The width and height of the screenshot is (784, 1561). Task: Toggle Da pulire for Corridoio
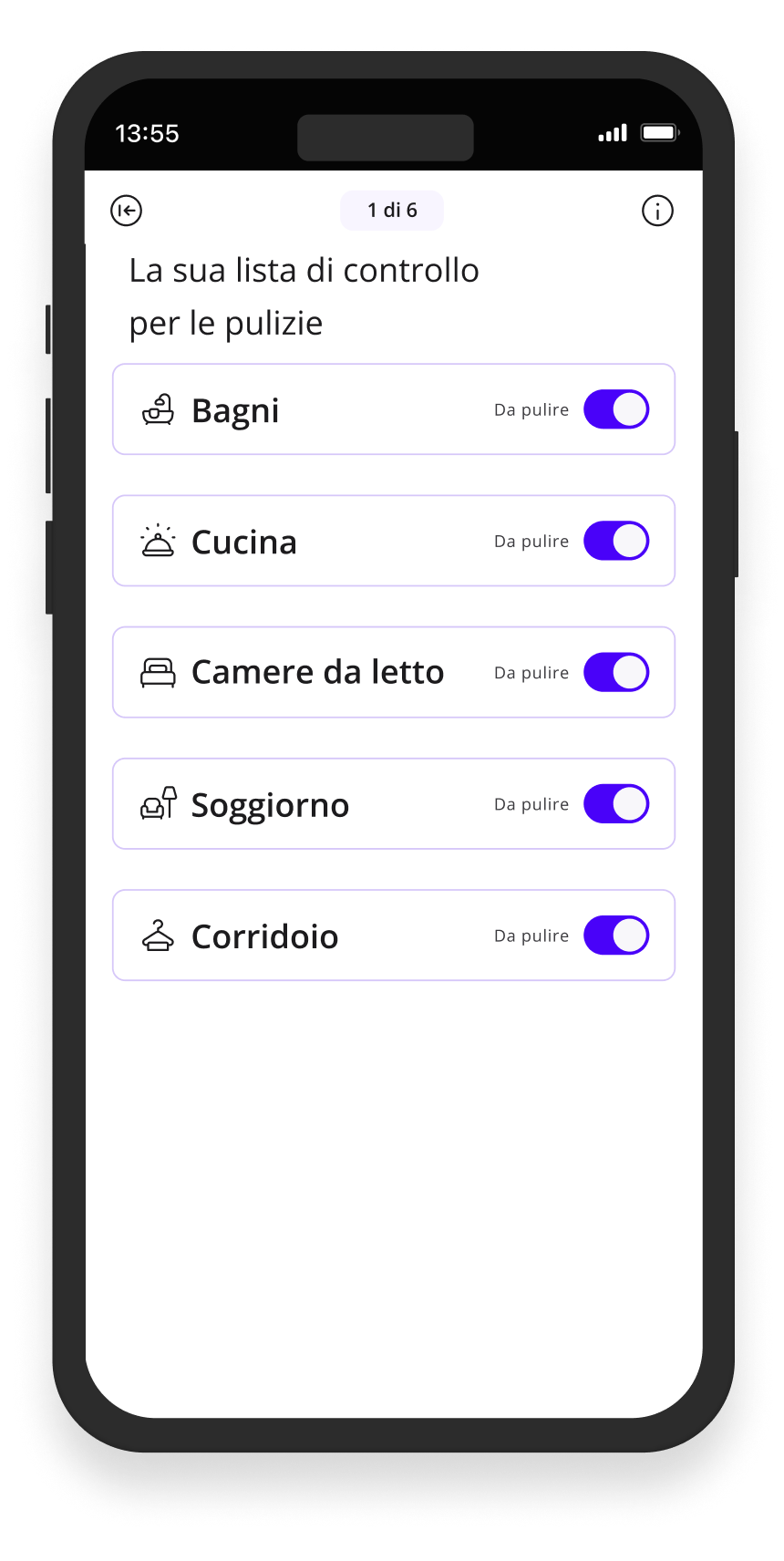click(x=616, y=935)
